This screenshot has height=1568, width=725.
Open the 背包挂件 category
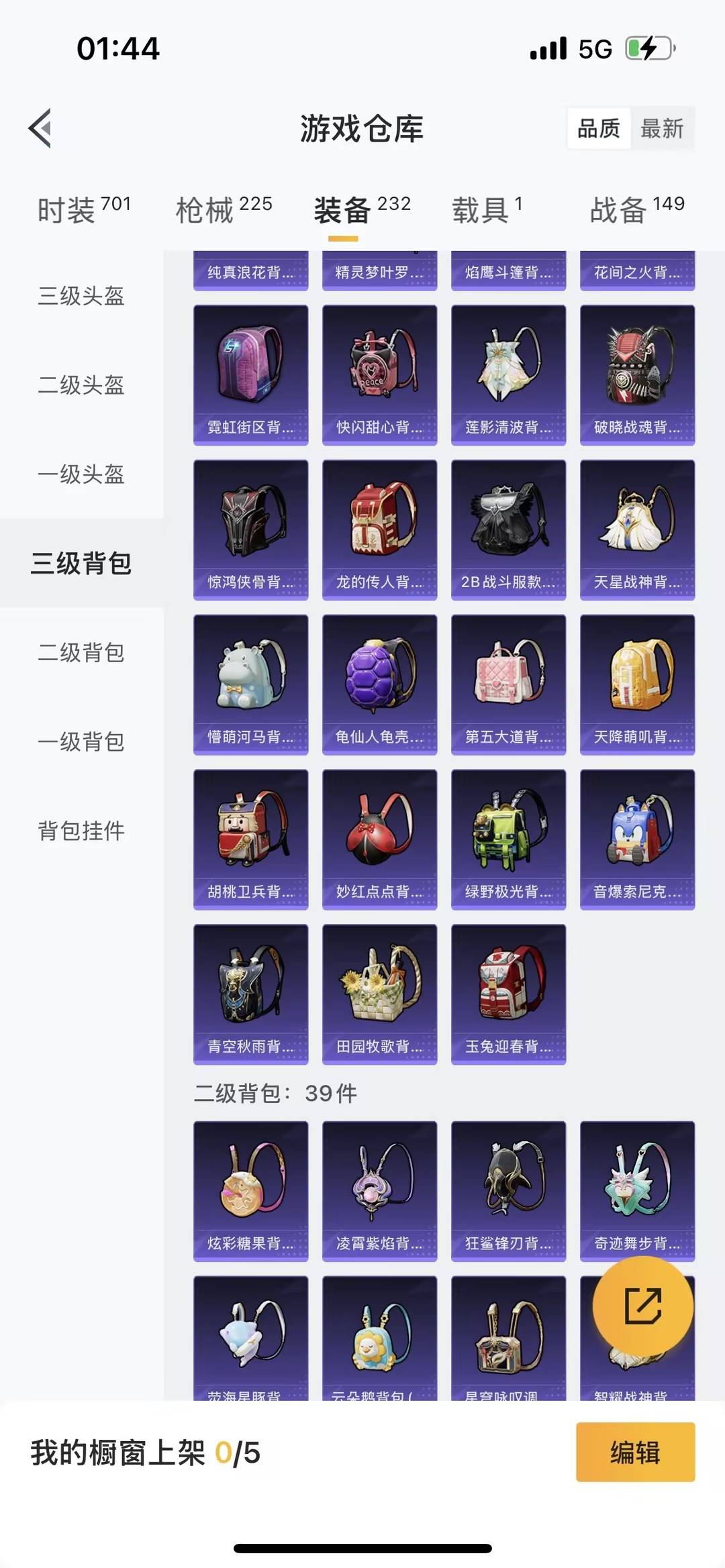coord(80,831)
